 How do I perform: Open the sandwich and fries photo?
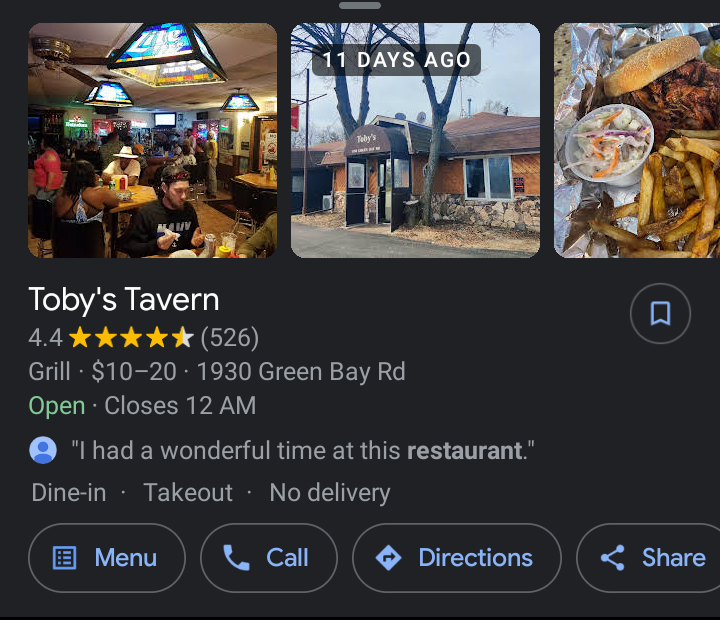(637, 140)
